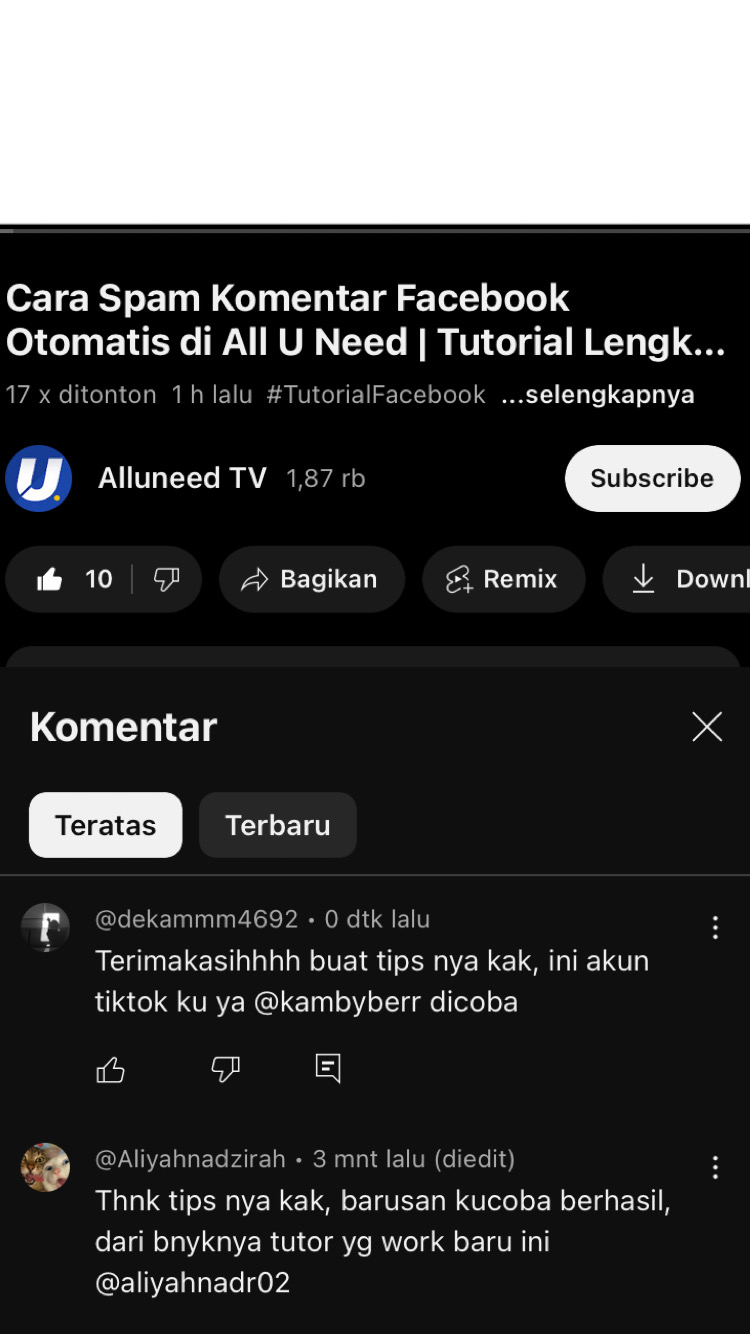Open options menu for @dekammm4692's comment
Image resolution: width=750 pixels, height=1334 pixels.
[715, 928]
